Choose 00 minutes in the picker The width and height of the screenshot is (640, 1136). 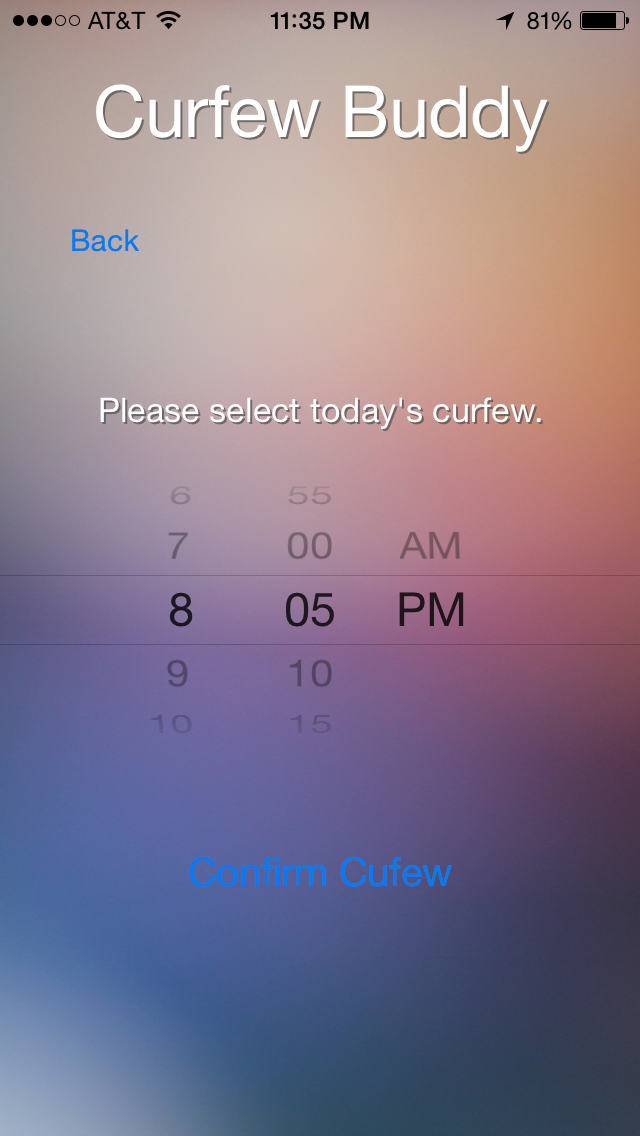tap(310, 546)
